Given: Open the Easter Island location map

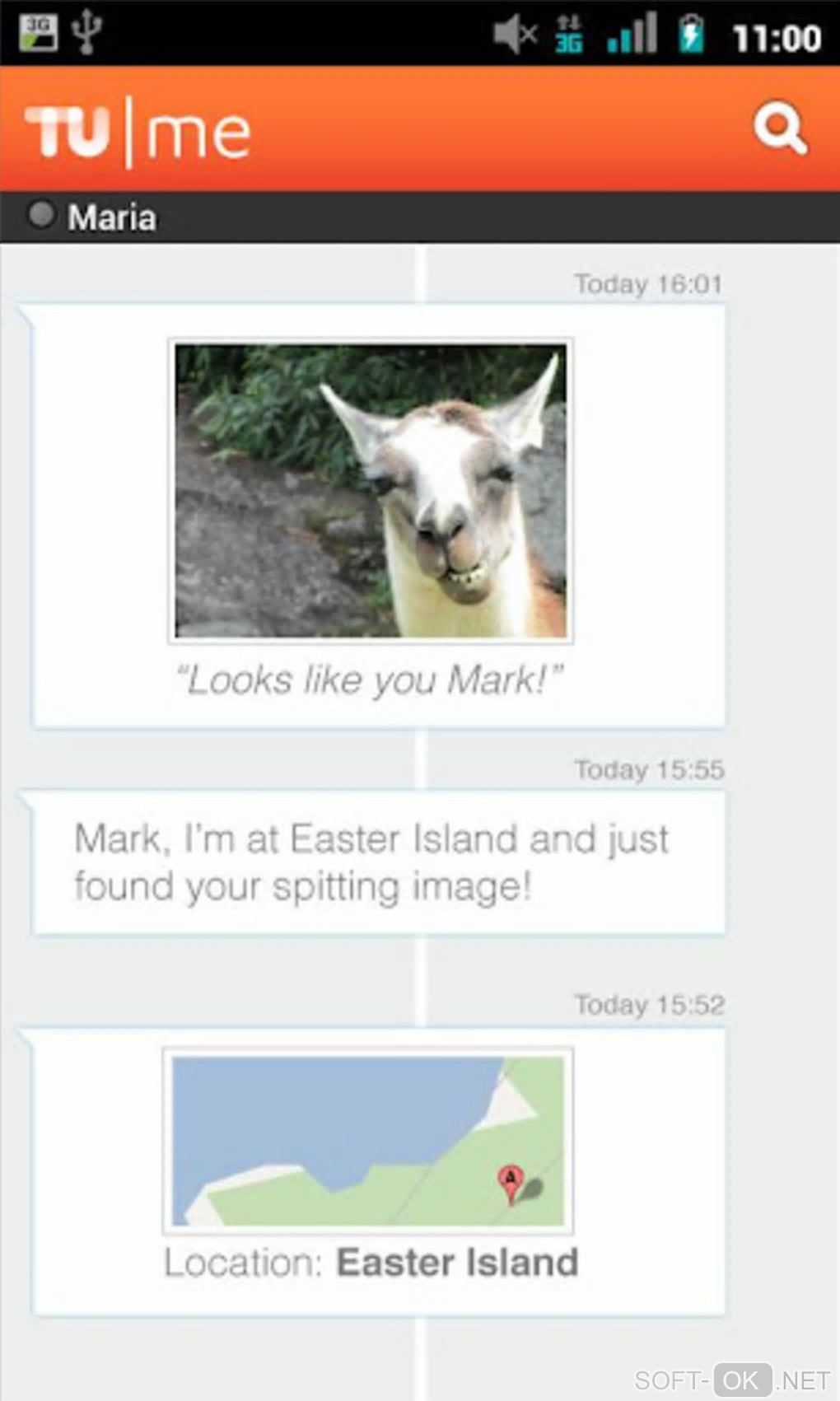Looking at the screenshot, I should [x=368, y=1141].
